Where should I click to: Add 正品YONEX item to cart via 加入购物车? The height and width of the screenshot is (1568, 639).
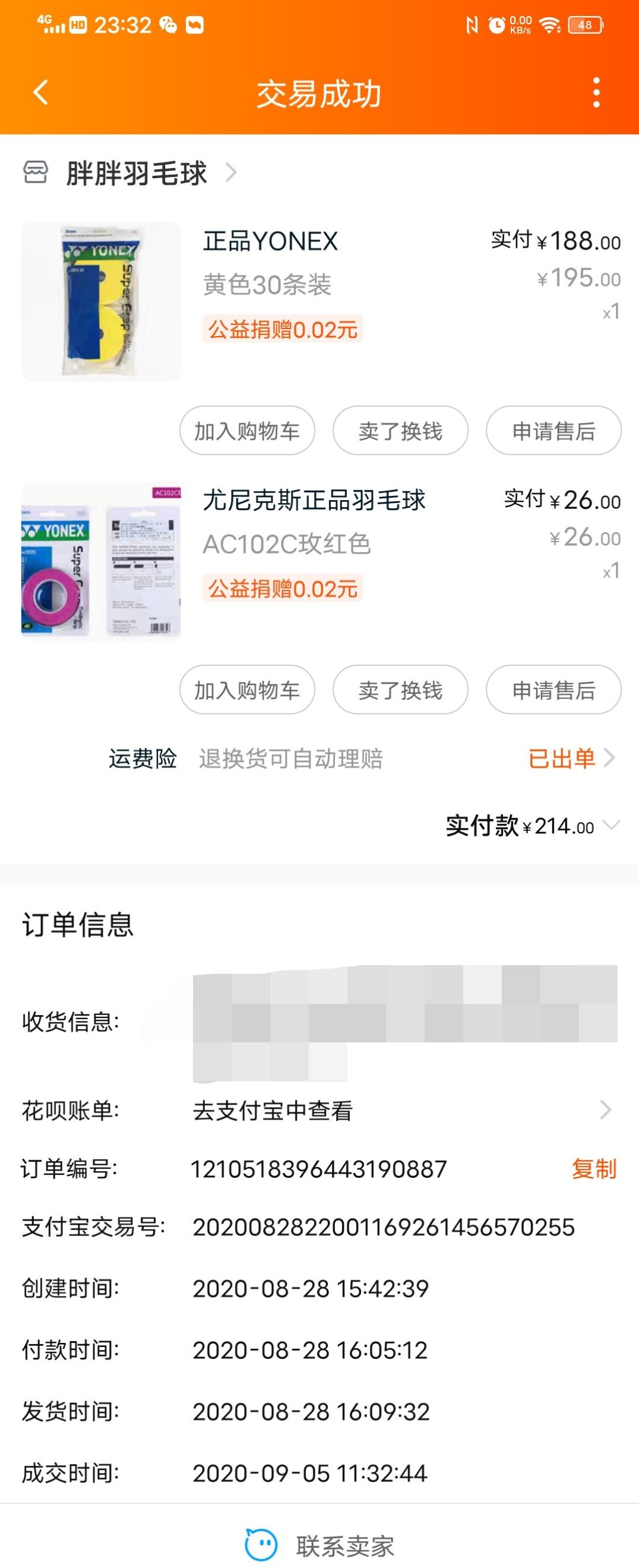(x=247, y=431)
